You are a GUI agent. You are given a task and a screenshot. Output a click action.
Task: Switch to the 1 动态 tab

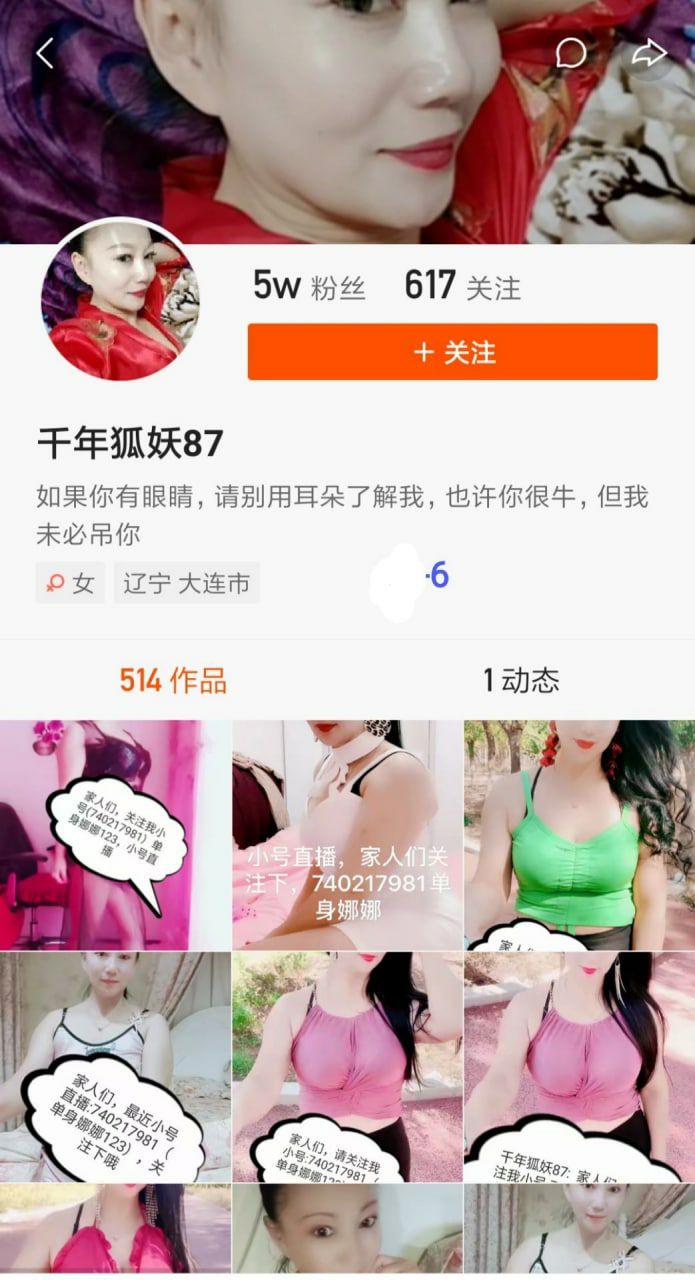(x=521, y=681)
